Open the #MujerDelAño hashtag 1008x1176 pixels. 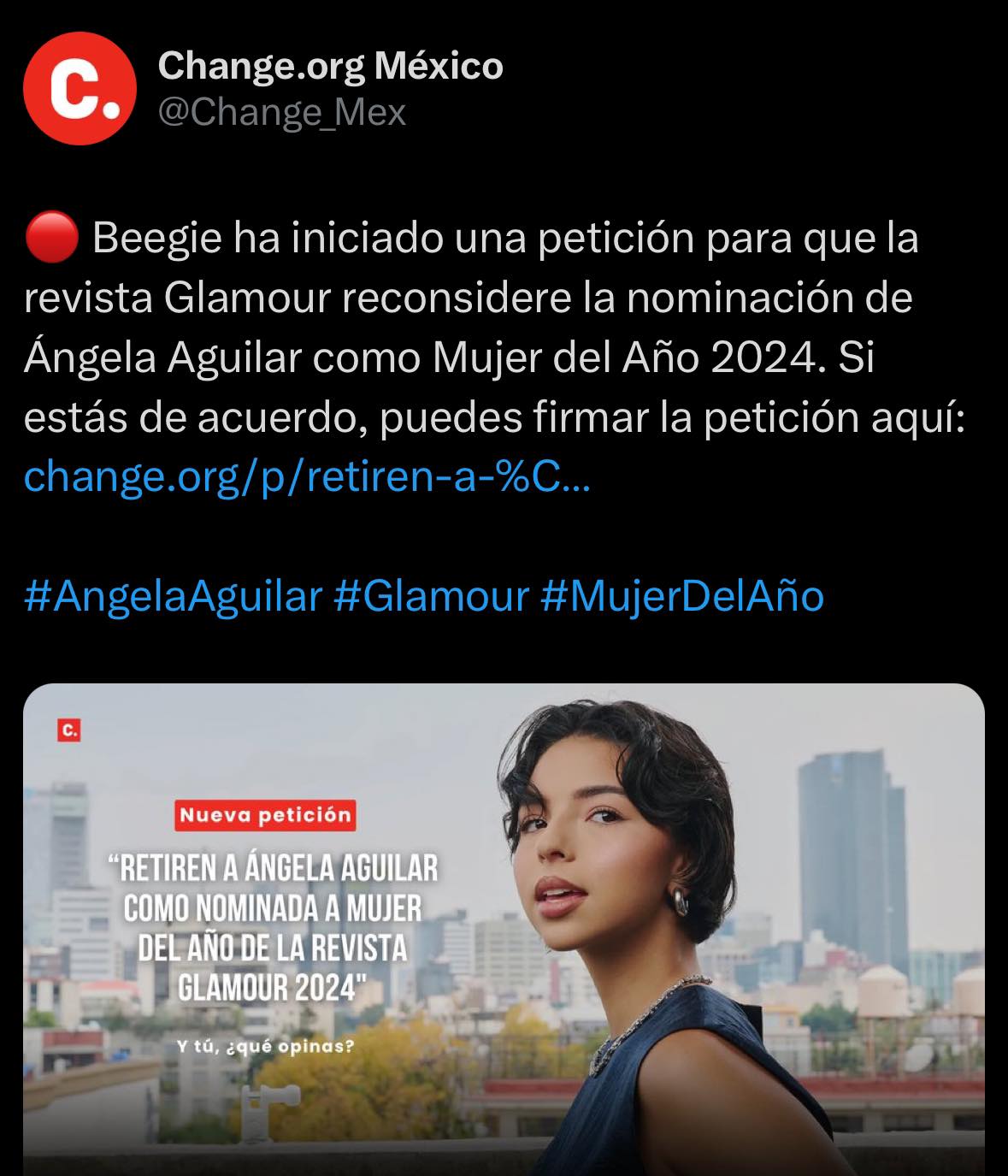point(682,596)
